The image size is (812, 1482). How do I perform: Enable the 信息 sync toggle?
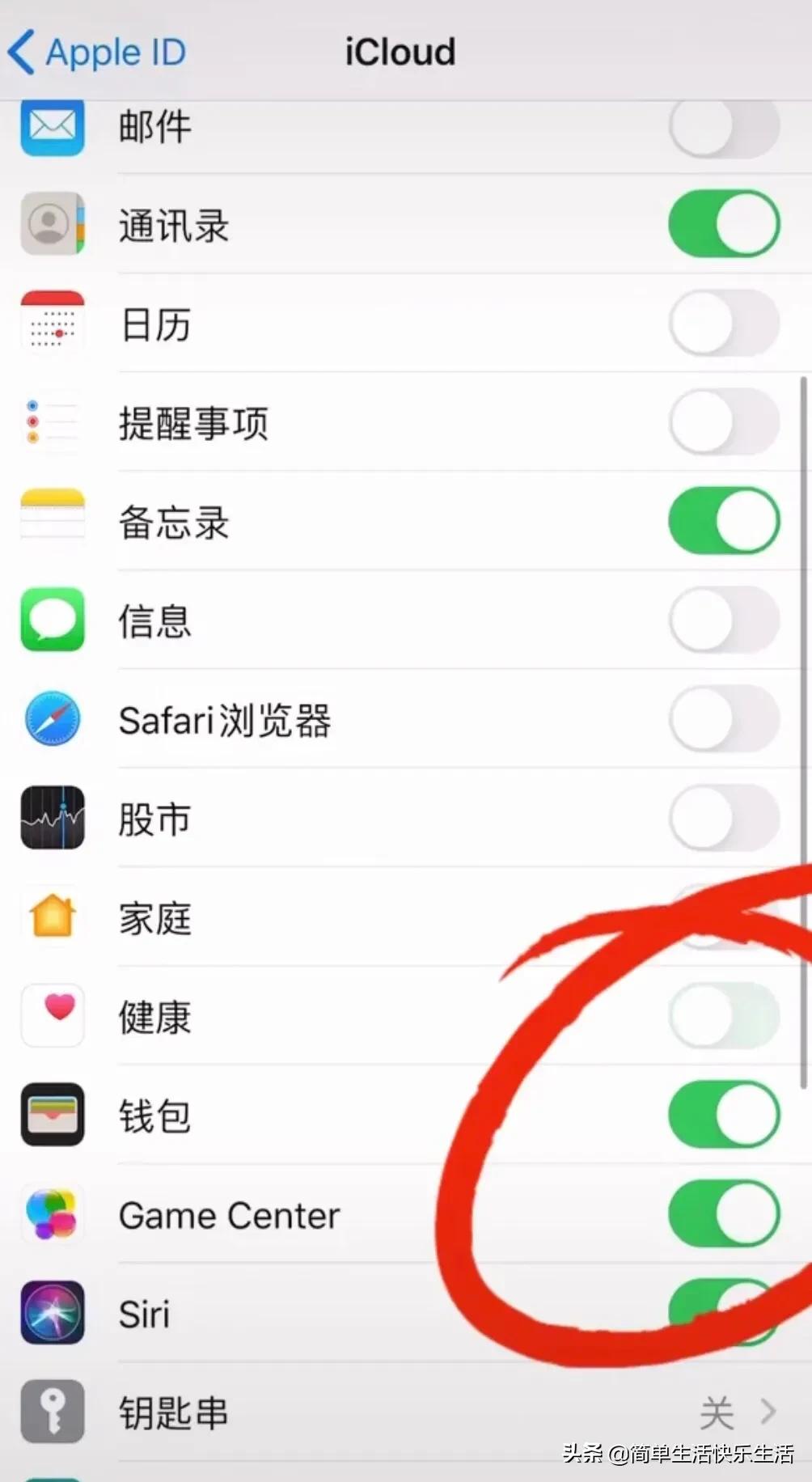pyautogui.click(x=723, y=620)
